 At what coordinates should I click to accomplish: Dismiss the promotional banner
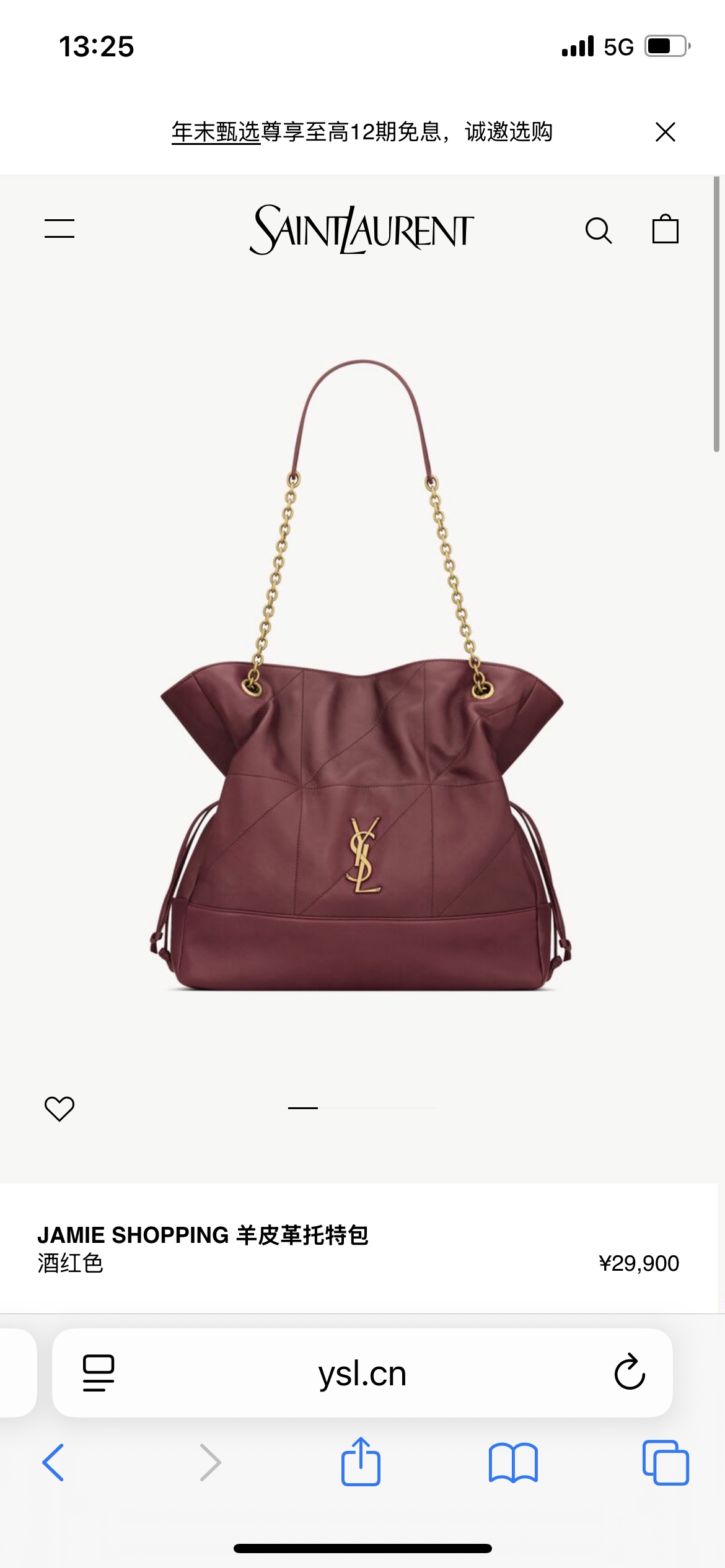click(x=665, y=132)
